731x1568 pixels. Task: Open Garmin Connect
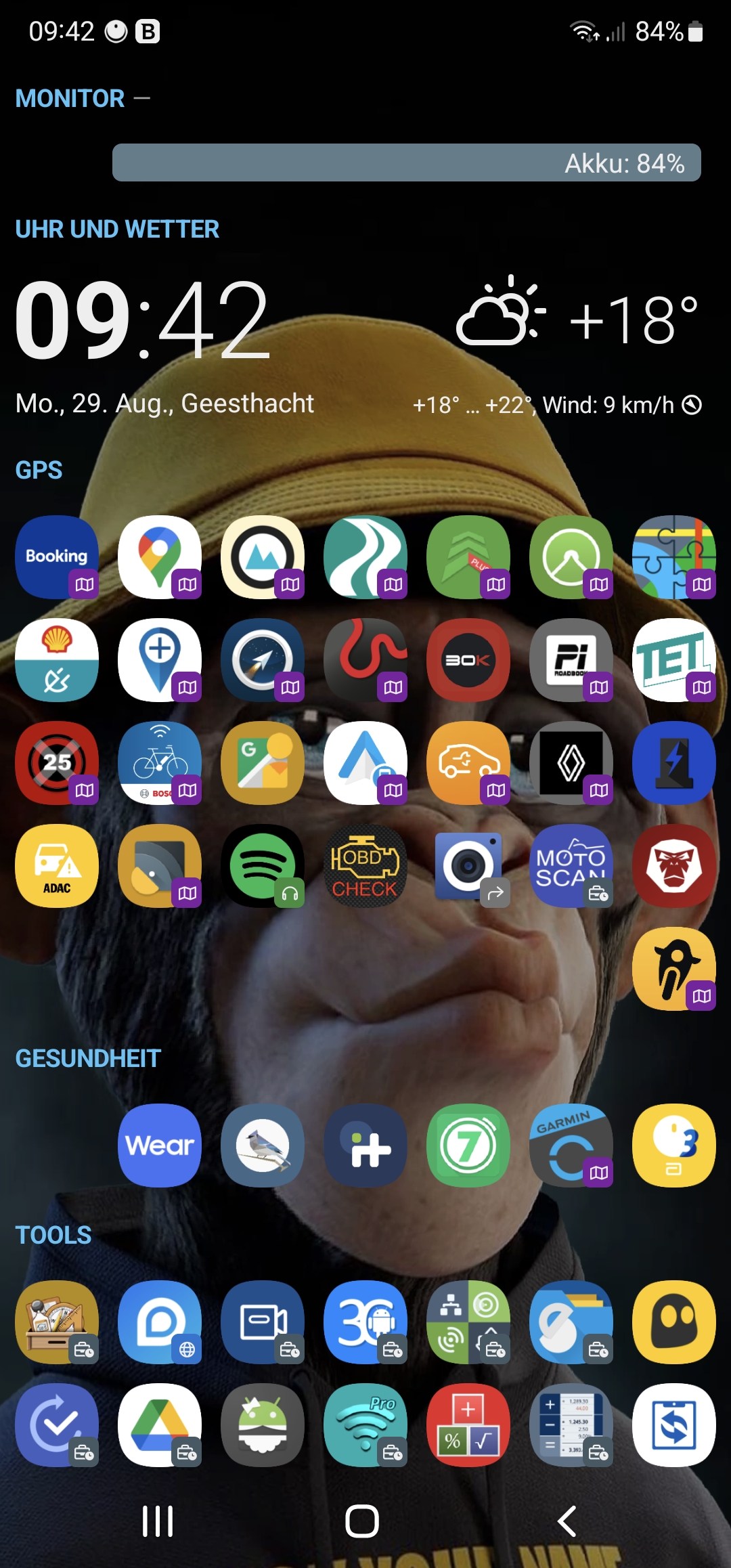pos(571,1145)
